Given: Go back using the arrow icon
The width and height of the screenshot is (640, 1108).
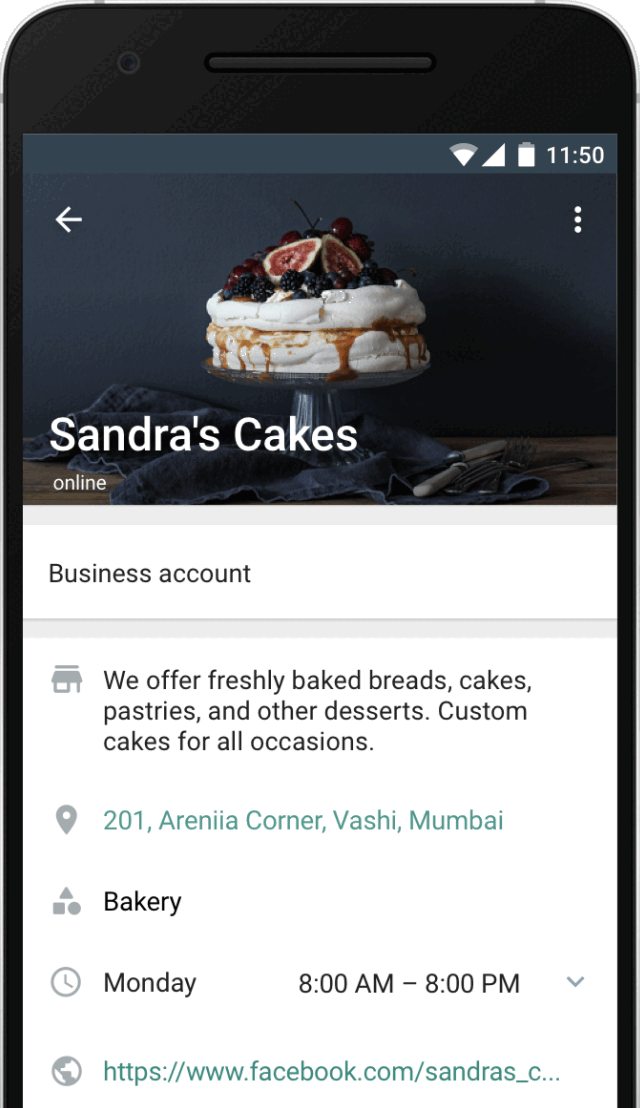Looking at the screenshot, I should 69,220.
